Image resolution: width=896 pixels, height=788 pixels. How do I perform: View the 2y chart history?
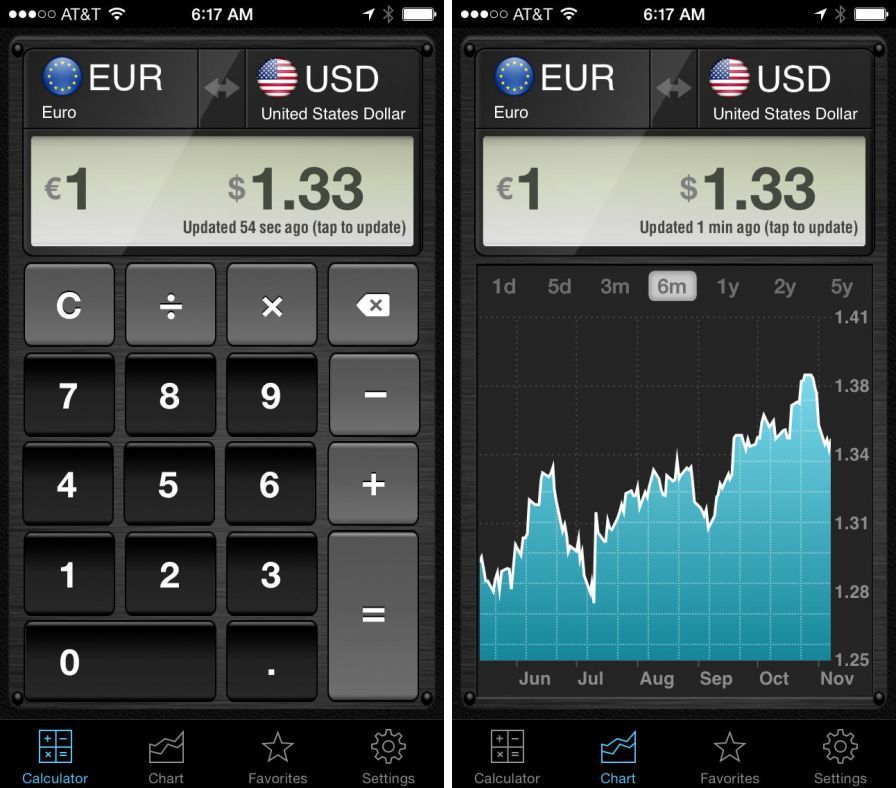click(x=785, y=287)
